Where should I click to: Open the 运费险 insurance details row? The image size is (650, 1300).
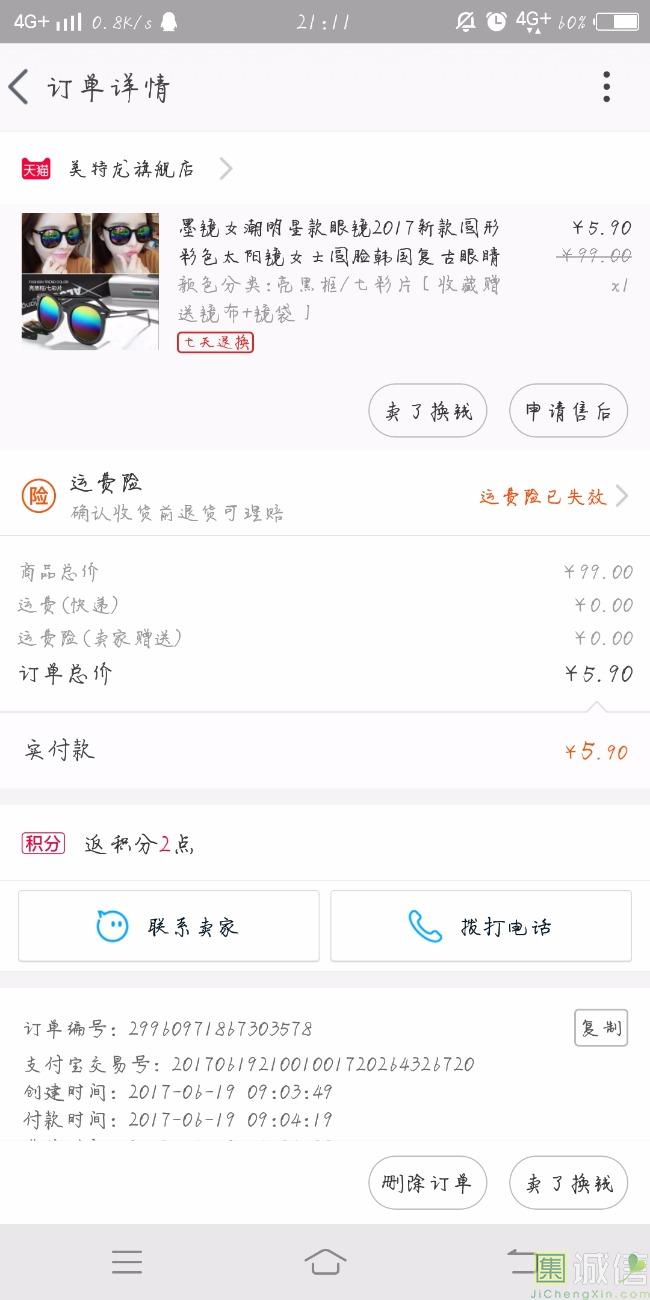click(x=325, y=496)
